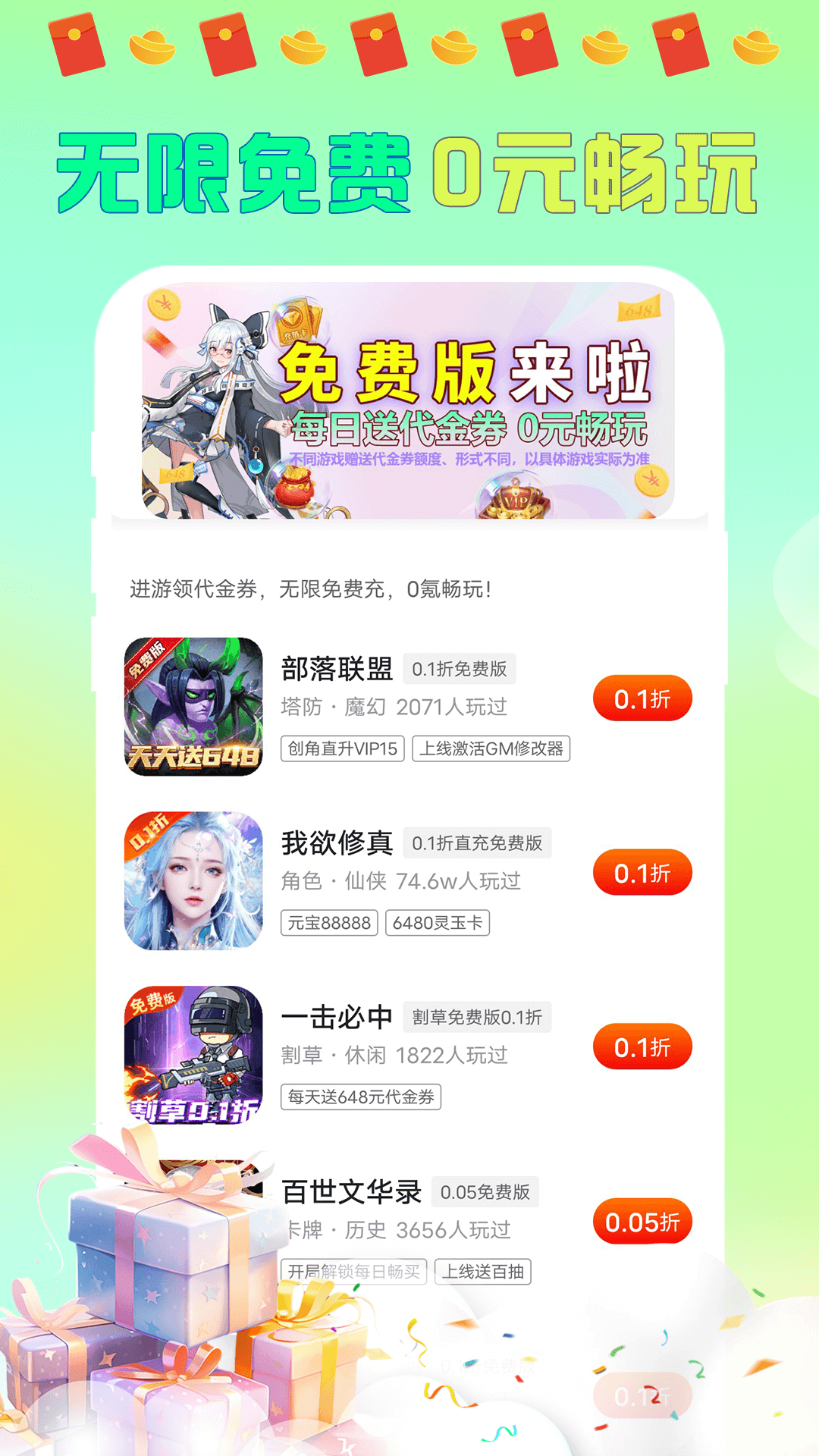Tap the 免费版 corner badge on 部落联盟 icon
The width and height of the screenshot is (819, 1456).
coord(144,661)
